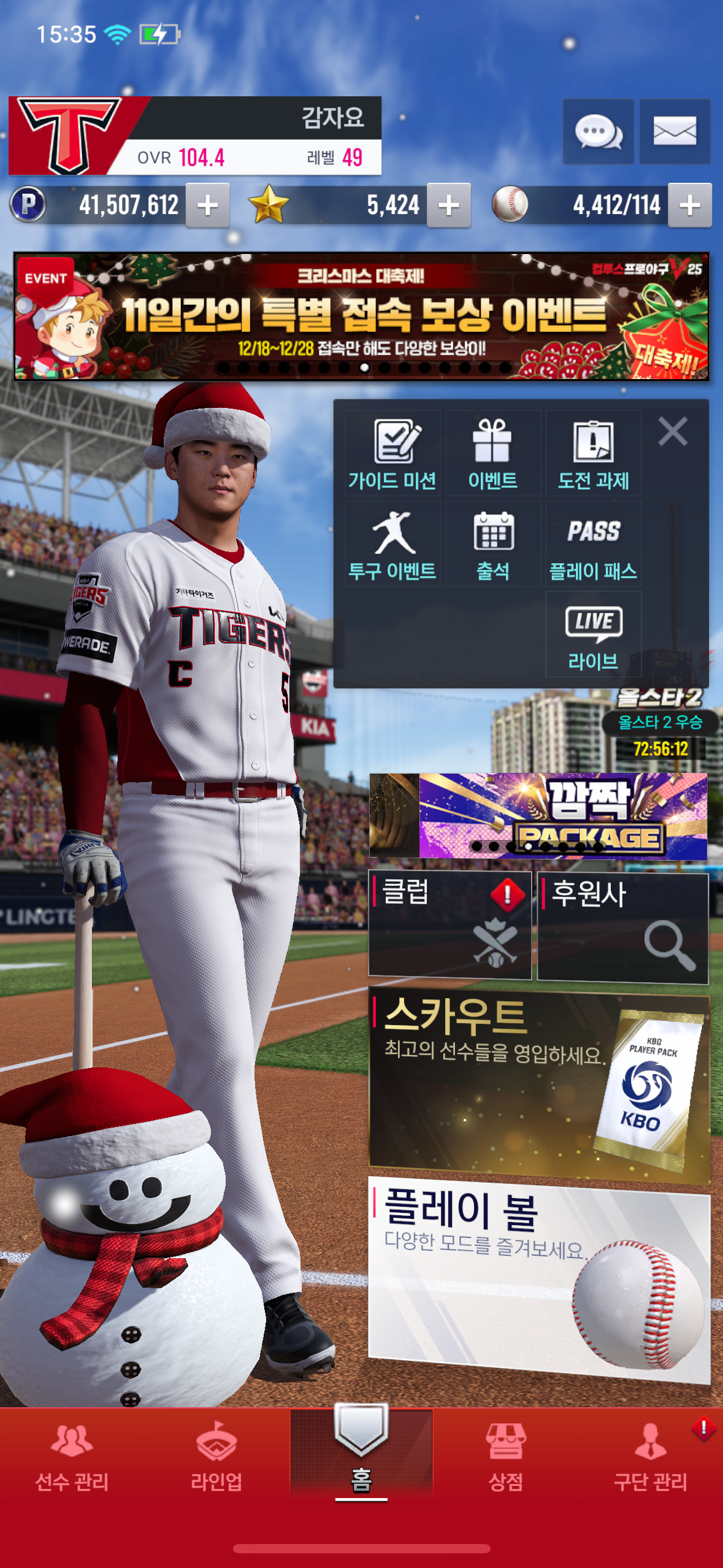Open the chat speech bubble icon

click(598, 132)
